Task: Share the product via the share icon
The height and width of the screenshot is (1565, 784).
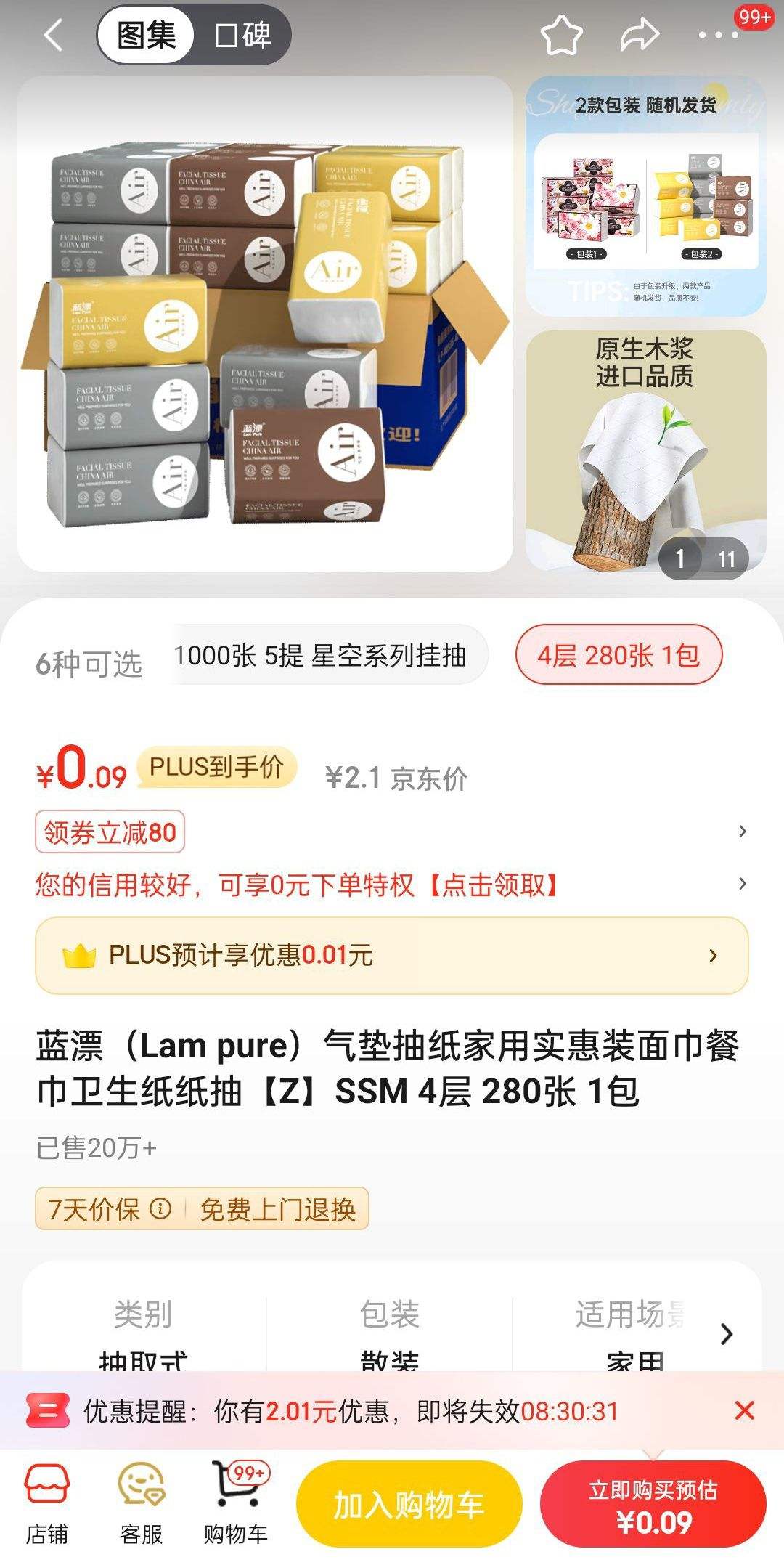Action: coord(637,35)
